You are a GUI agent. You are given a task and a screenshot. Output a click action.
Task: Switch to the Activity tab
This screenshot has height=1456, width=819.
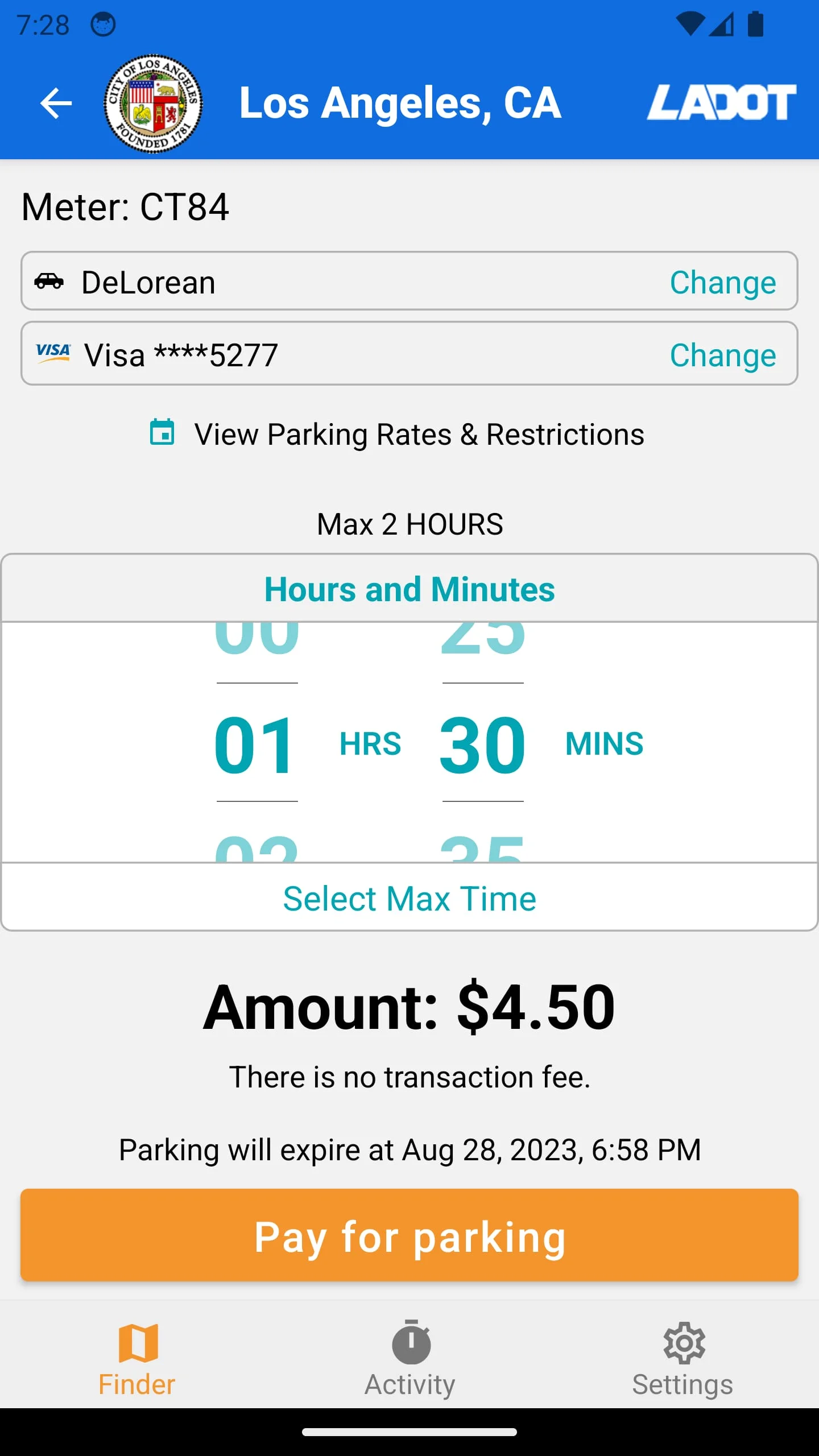point(409,1365)
